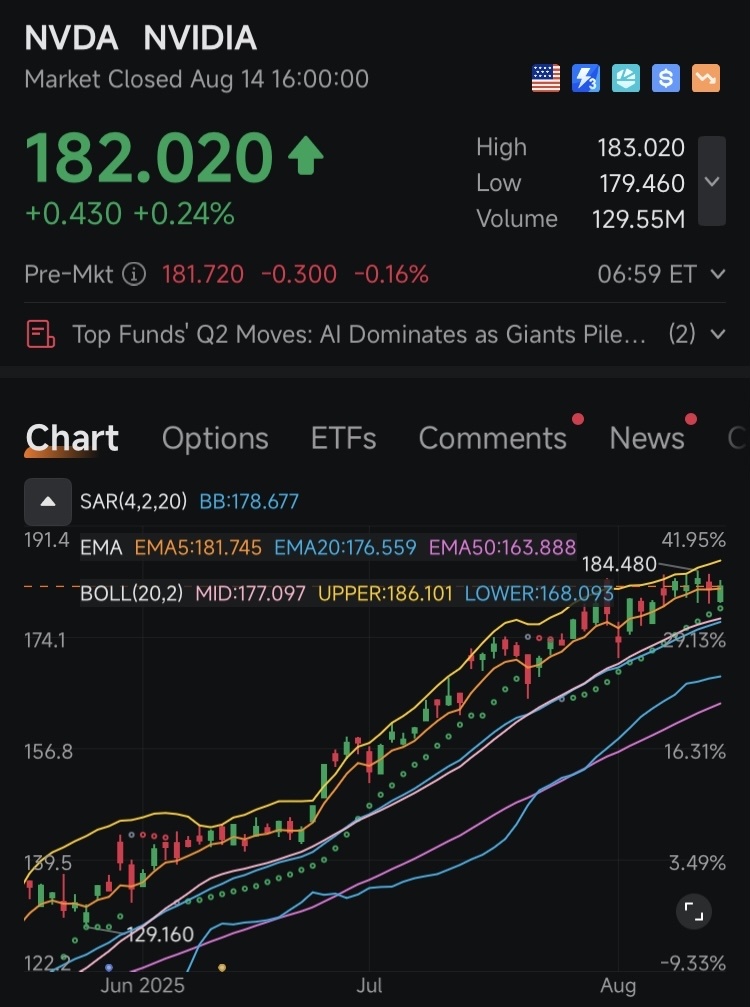Click the orange downtrend arrow badge
The height and width of the screenshot is (1007, 750).
pyautogui.click(x=706, y=77)
